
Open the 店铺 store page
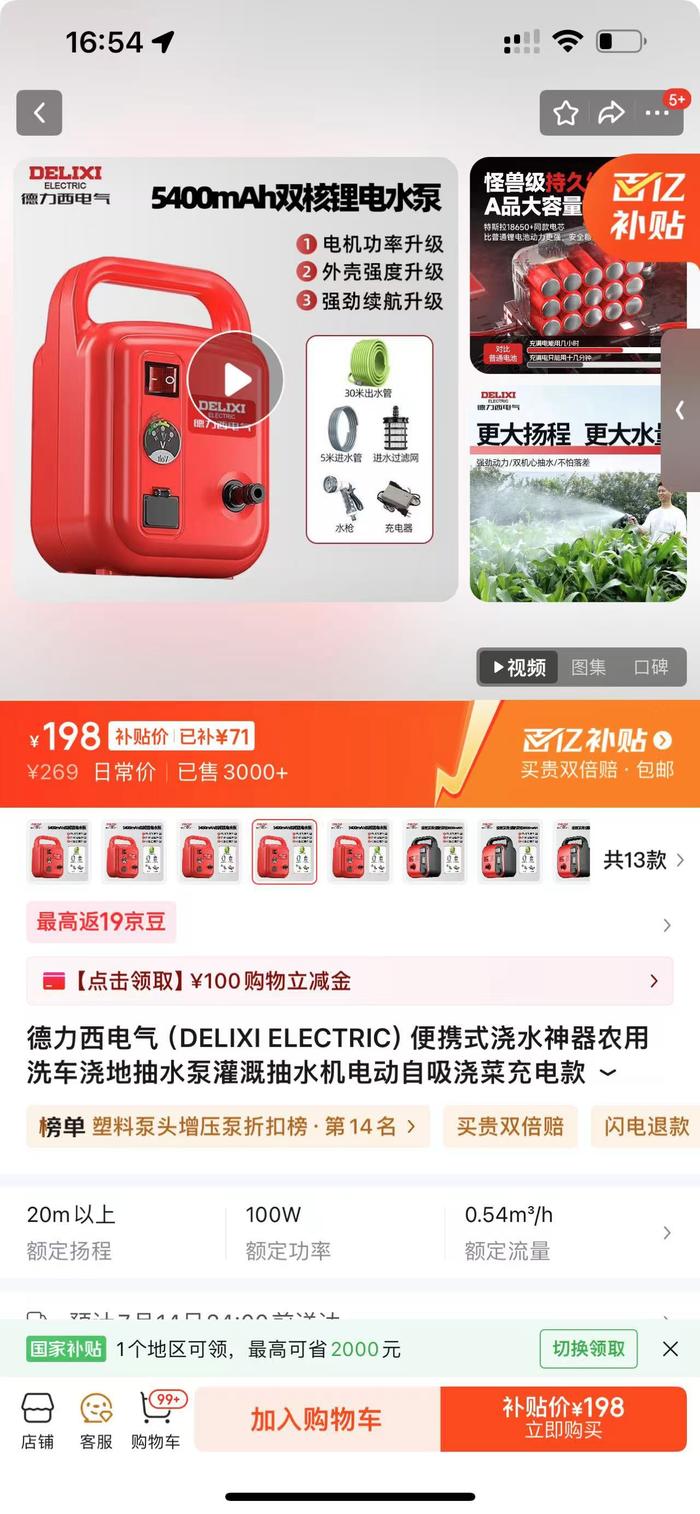pyautogui.click(x=37, y=1420)
